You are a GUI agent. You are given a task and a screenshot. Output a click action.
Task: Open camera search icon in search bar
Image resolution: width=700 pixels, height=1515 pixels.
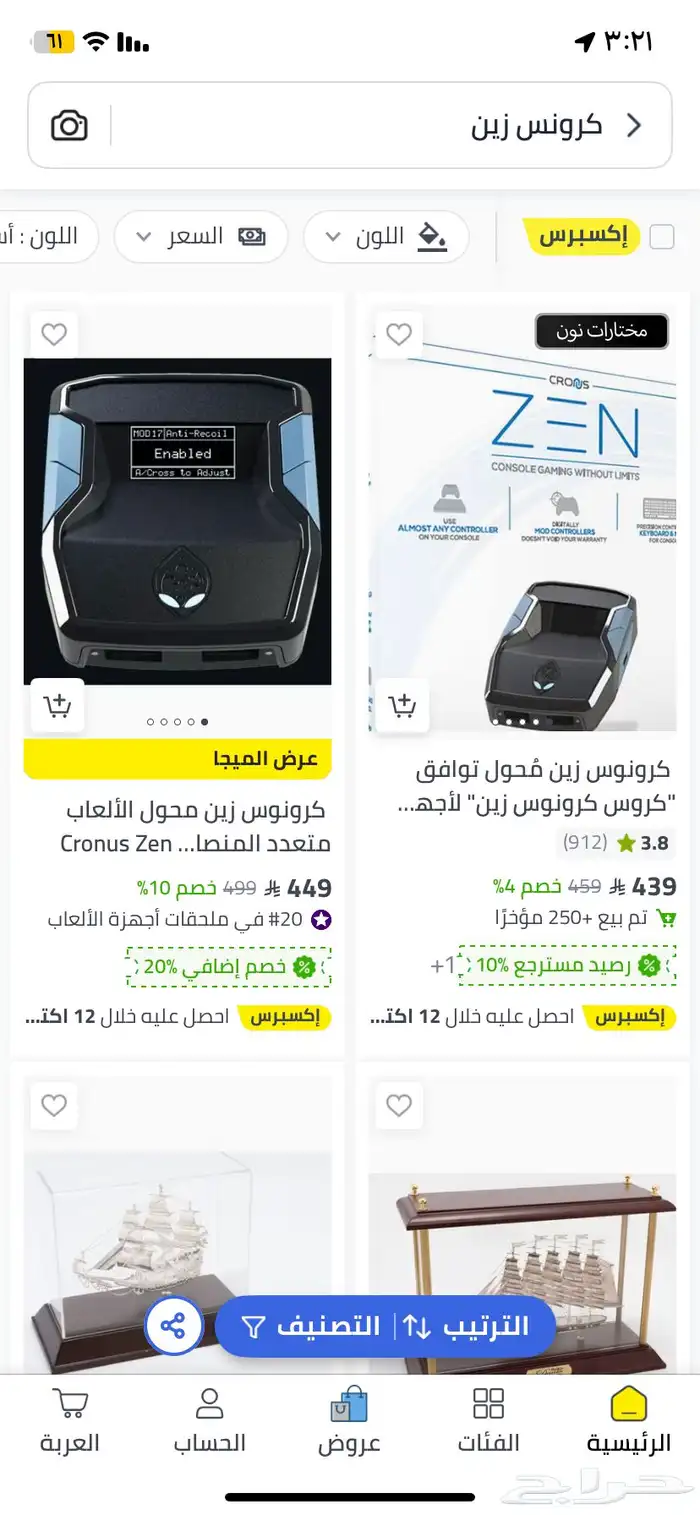pyautogui.click(x=69, y=126)
